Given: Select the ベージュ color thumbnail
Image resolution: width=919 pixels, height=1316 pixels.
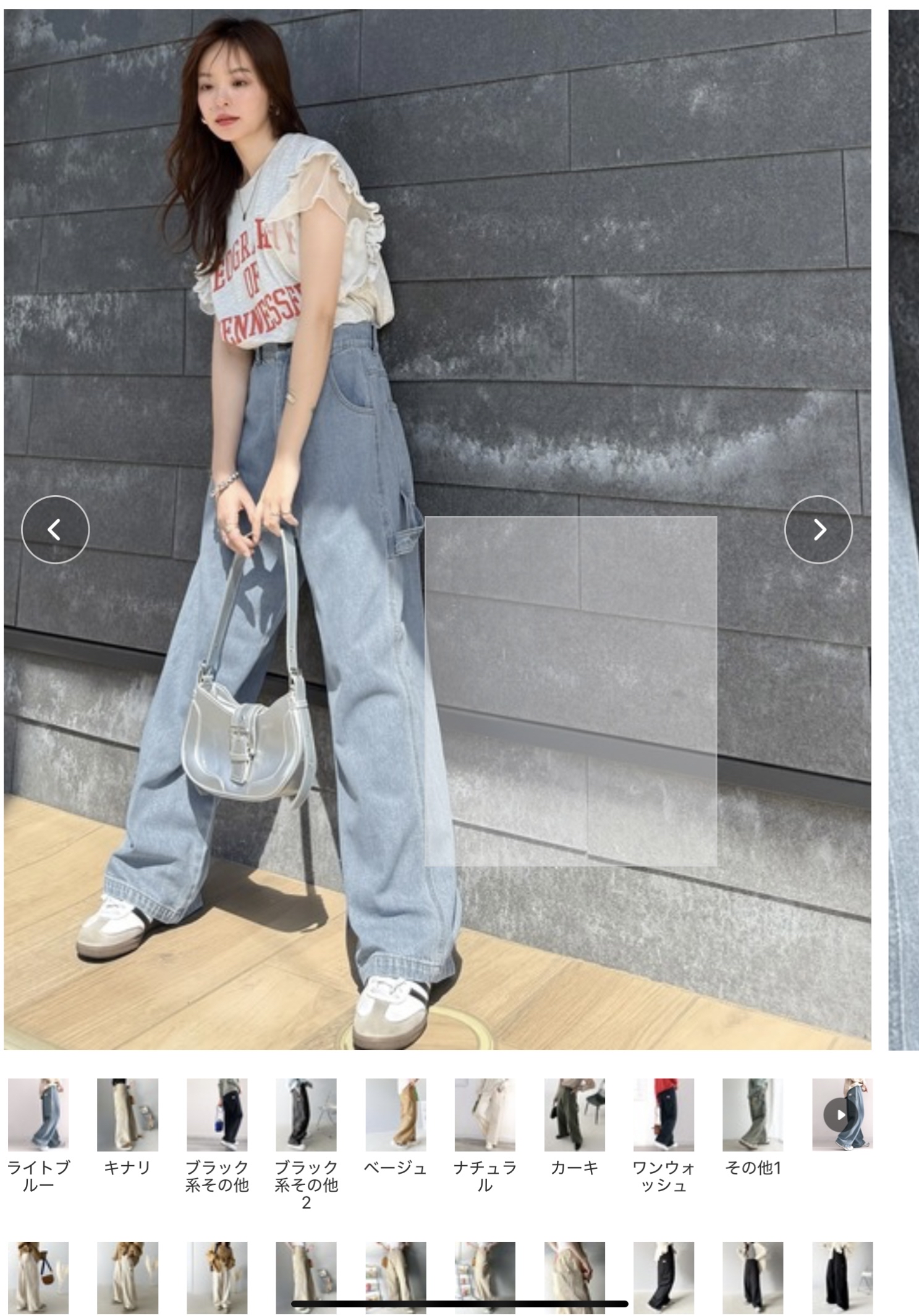Looking at the screenshot, I should click(x=396, y=1114).
